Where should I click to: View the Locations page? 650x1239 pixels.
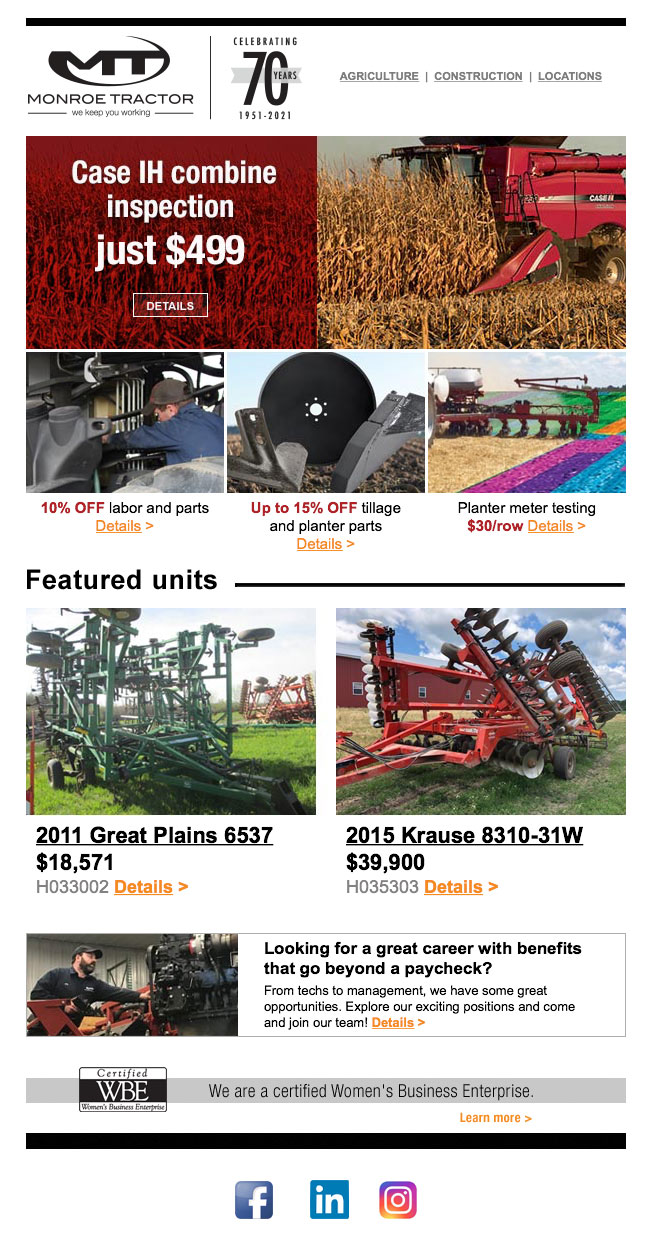570,76
